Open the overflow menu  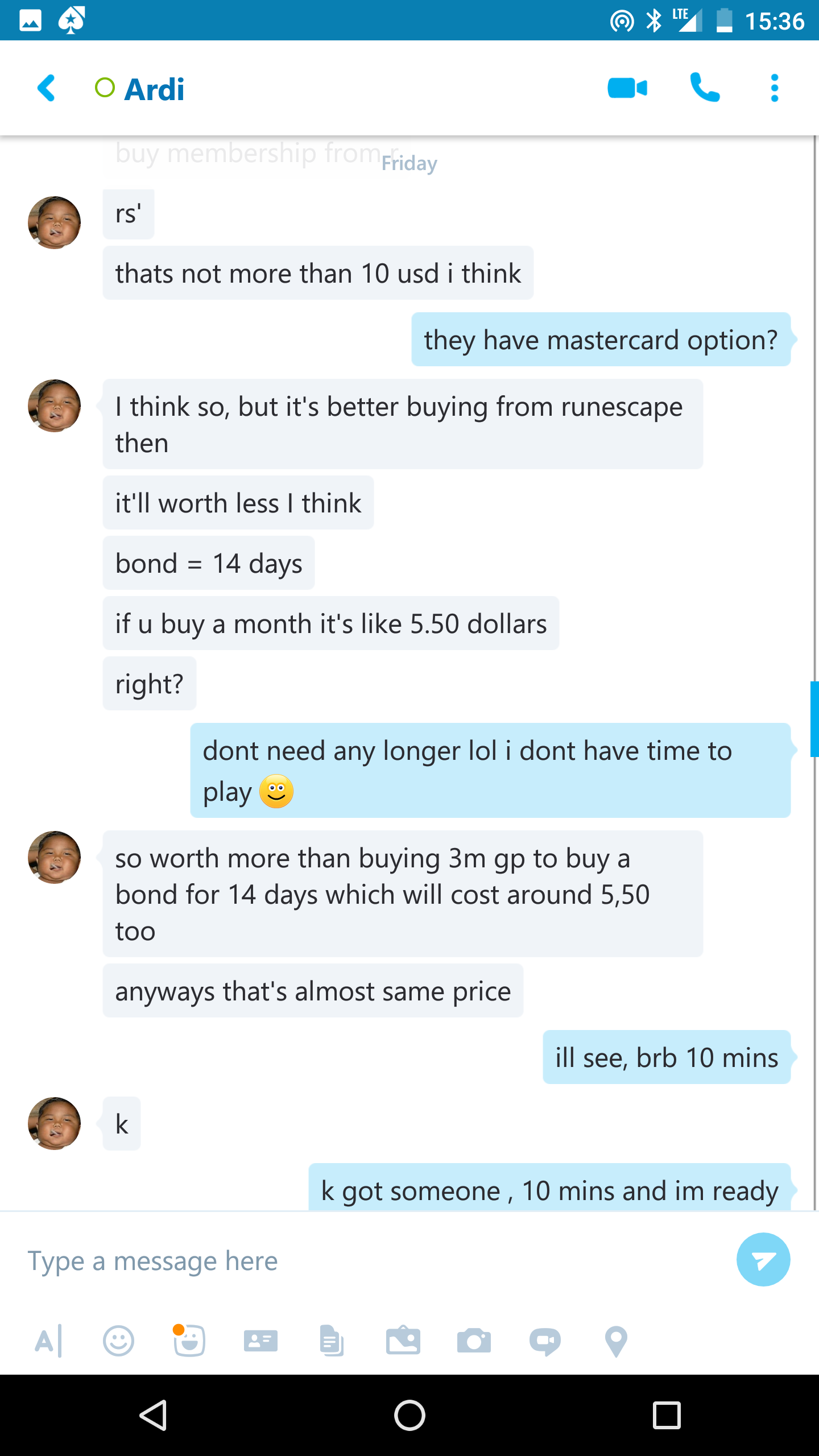coord(774,88)
